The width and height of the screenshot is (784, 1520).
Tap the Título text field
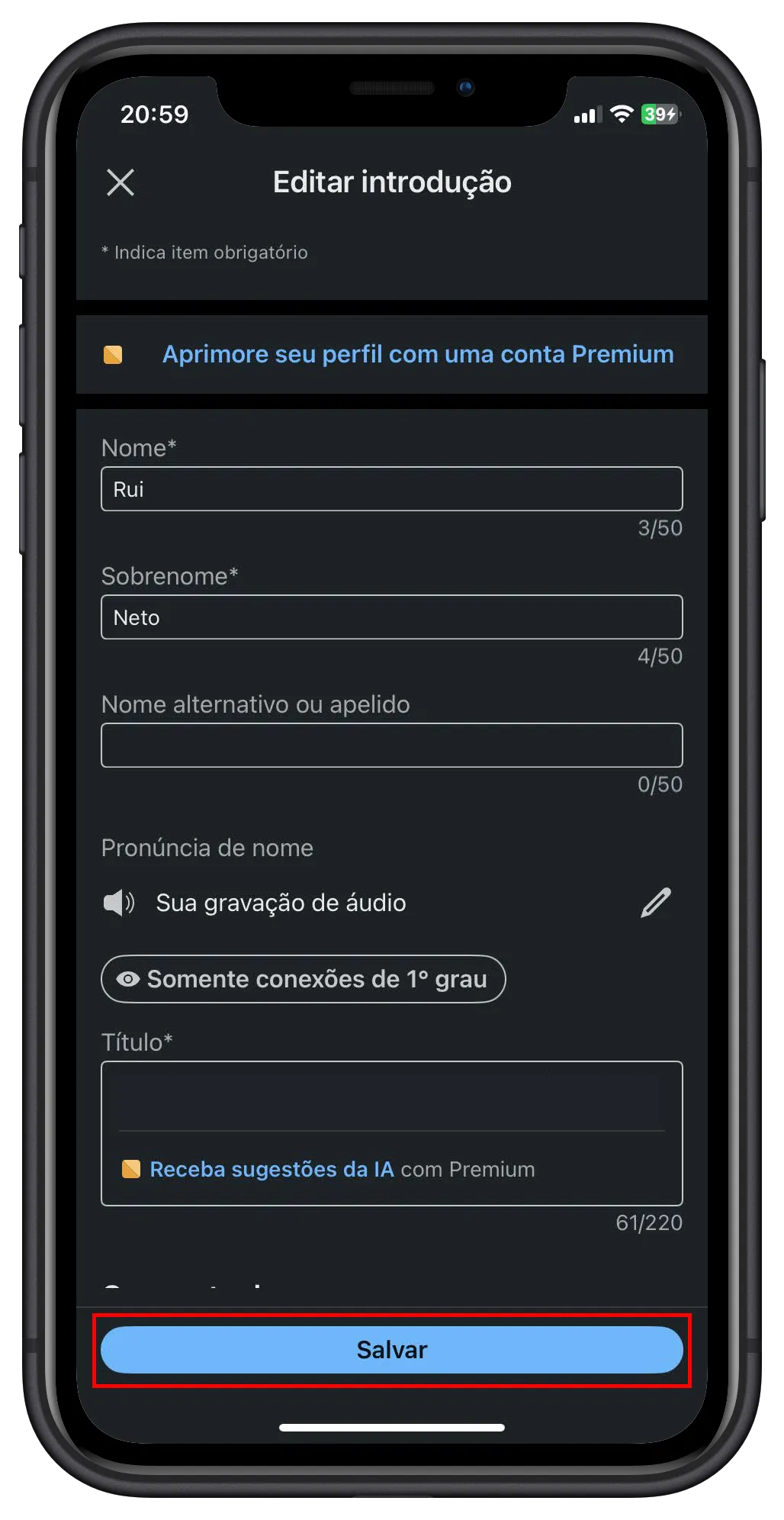[x=391, y=1096]
